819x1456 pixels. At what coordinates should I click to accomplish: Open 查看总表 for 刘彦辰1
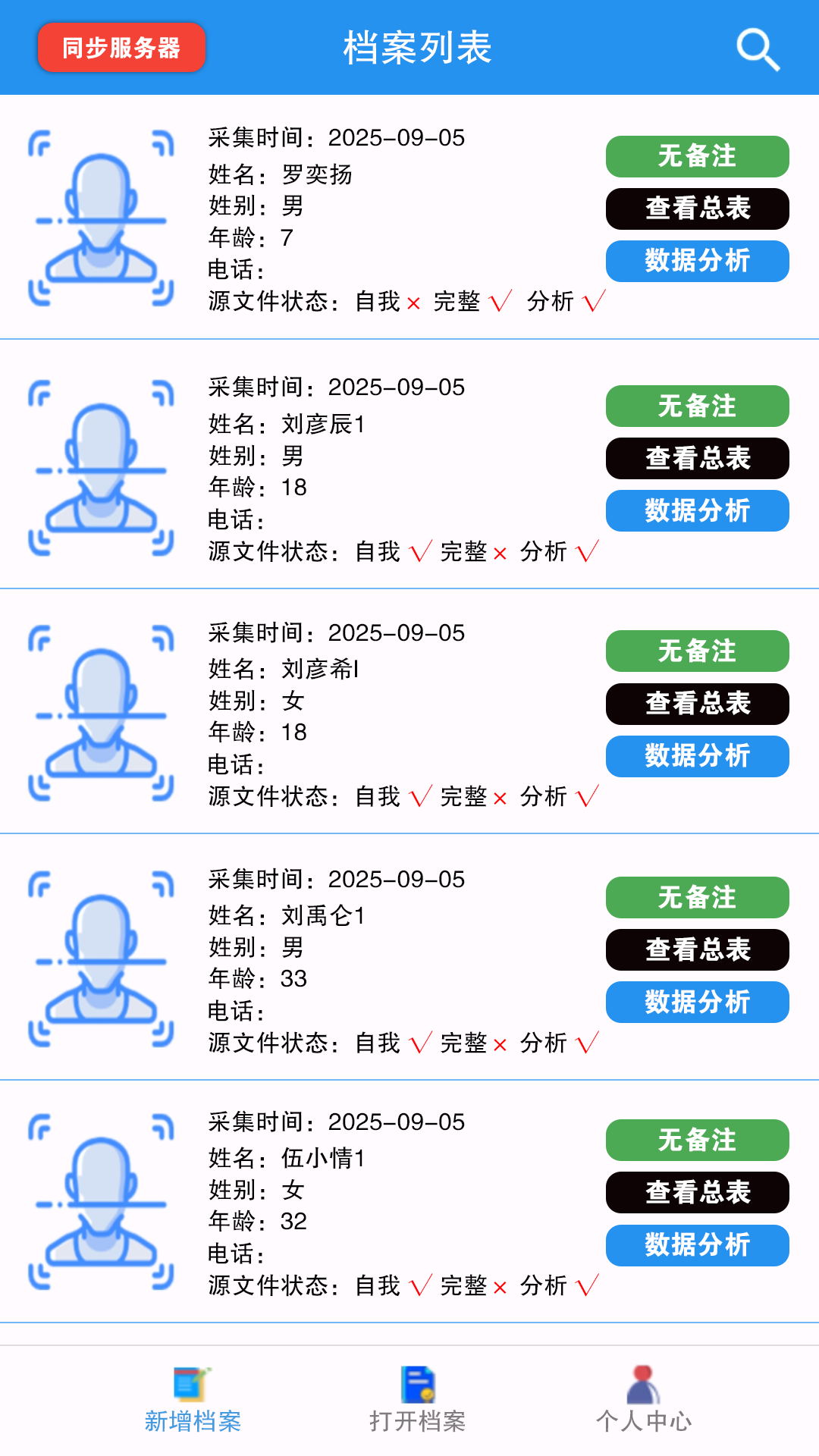pos(697,458)
